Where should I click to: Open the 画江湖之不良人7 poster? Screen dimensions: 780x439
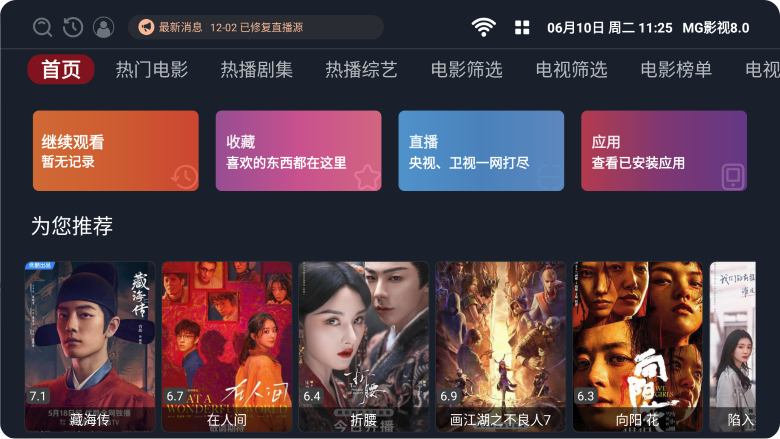501,345
